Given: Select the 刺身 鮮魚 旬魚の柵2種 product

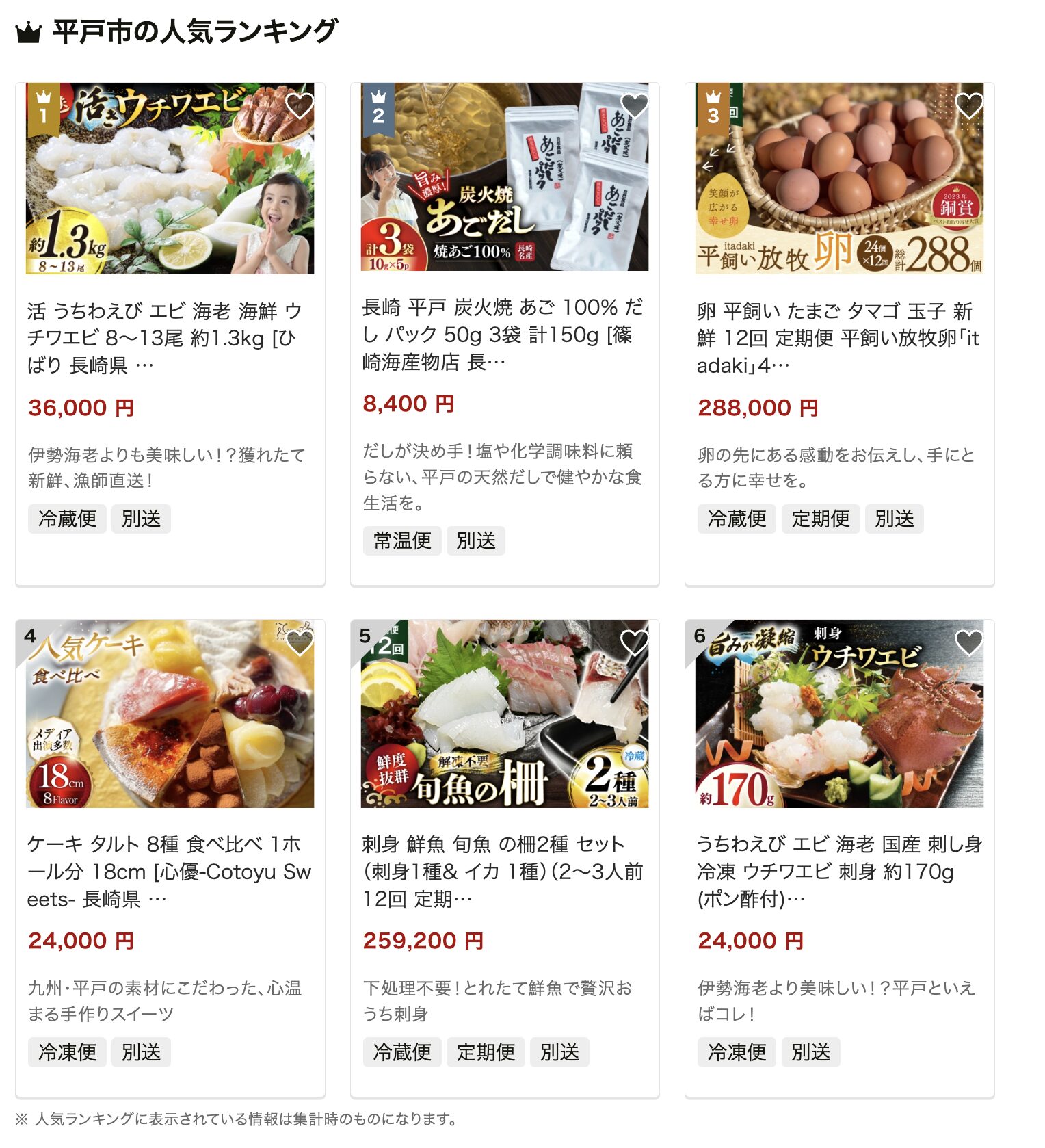Looking at the screenshot, I should [503, 871].
